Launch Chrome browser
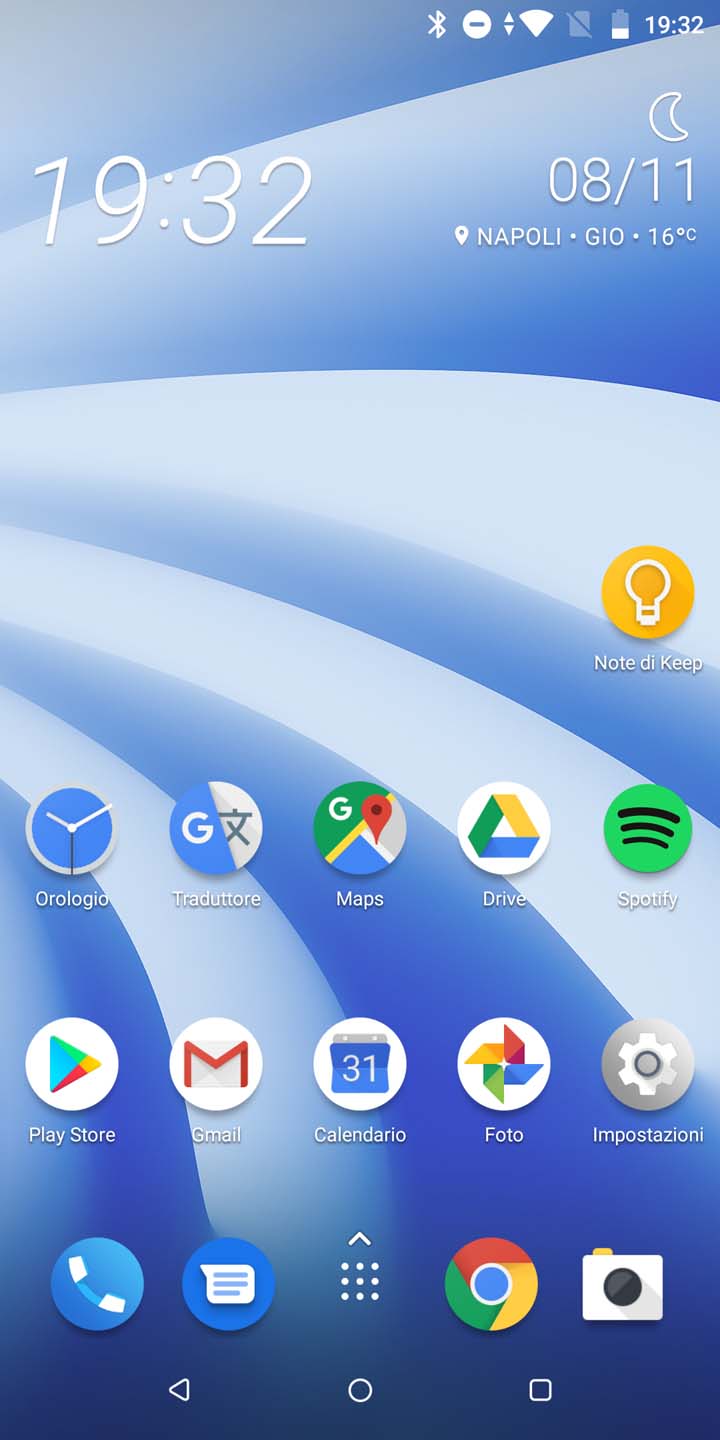This screenshot has height=1440, width=720. (x=491, y=1284)
